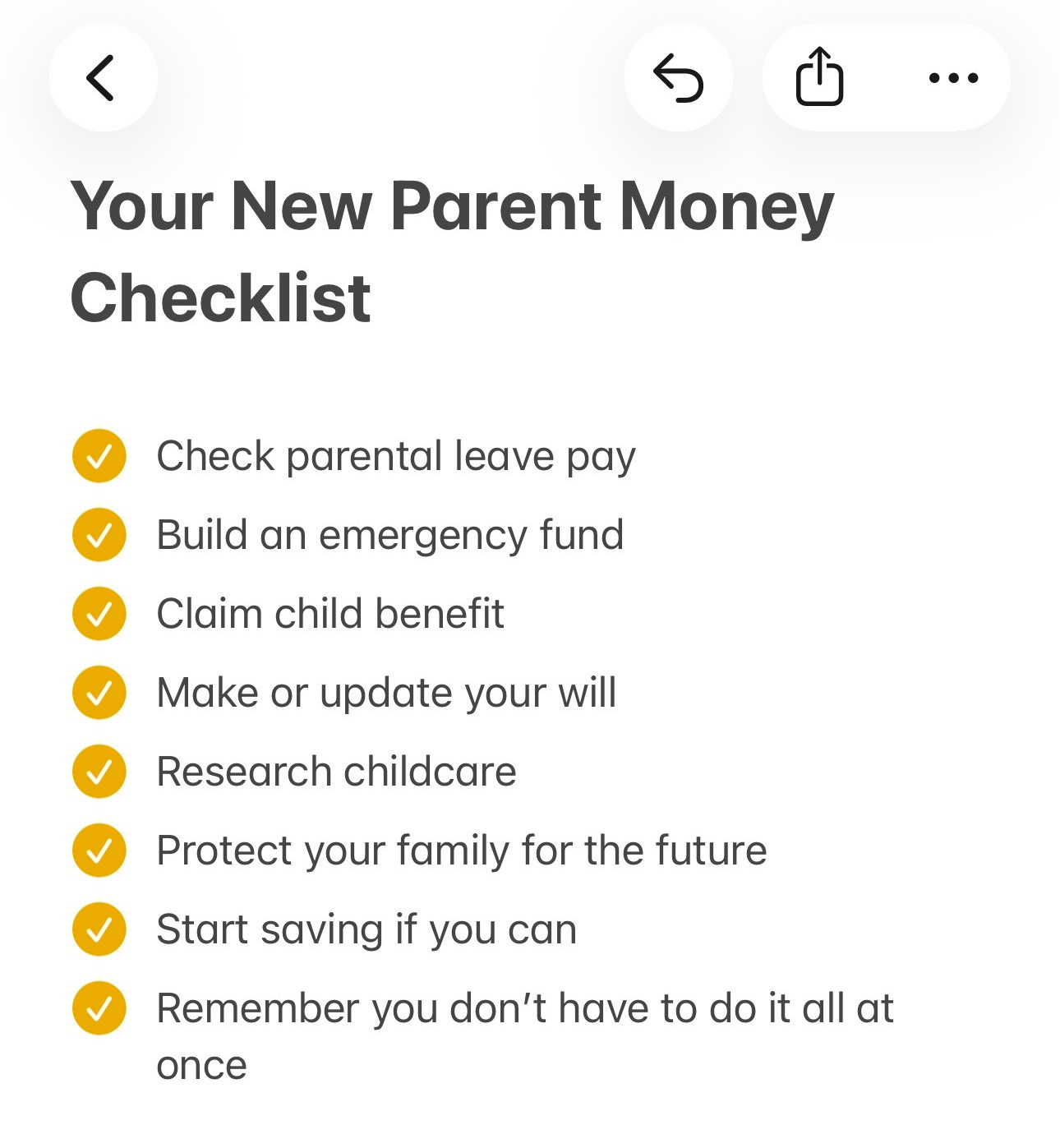
Task: Uncheck 'Build an emergency fund'
Action: [99, 535]
